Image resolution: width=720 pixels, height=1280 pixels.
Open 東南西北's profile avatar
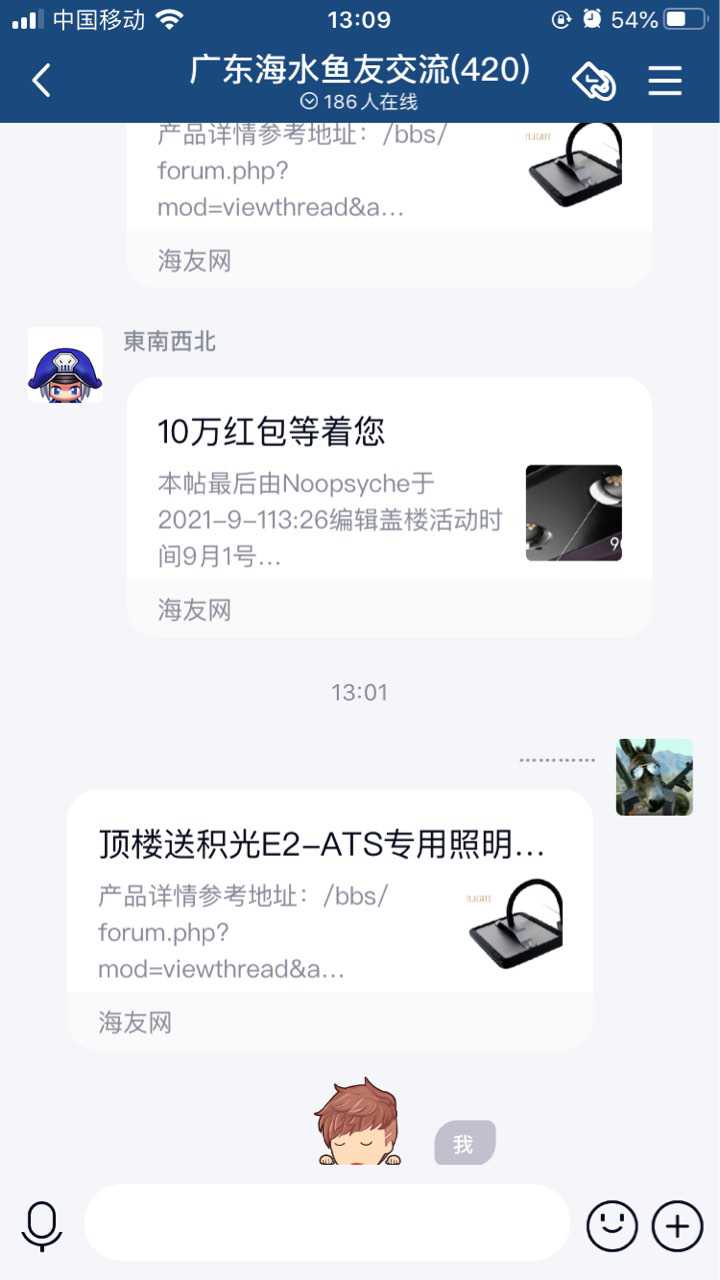coord(65,365)
